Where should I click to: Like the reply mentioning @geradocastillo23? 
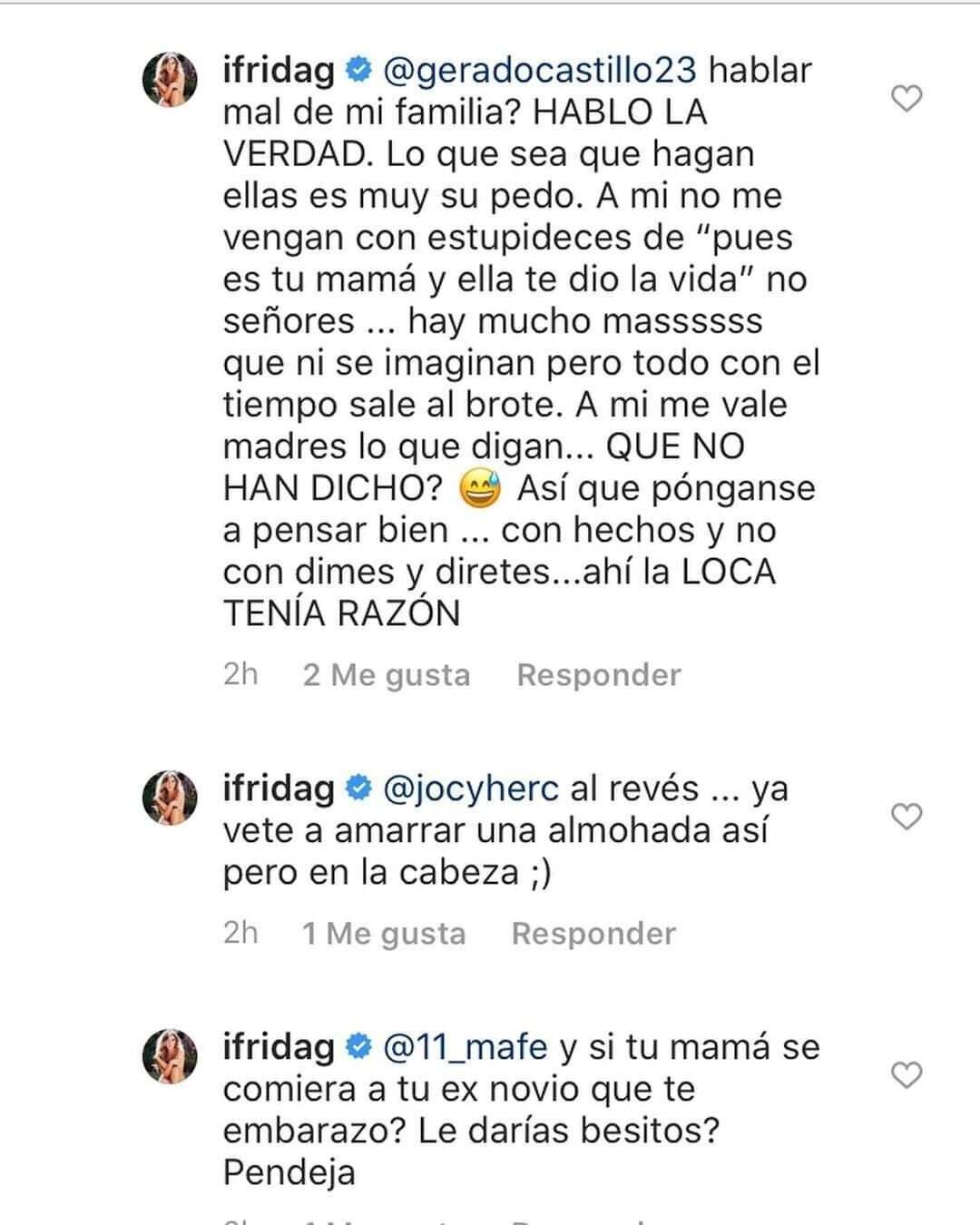(x=906, y=98)
